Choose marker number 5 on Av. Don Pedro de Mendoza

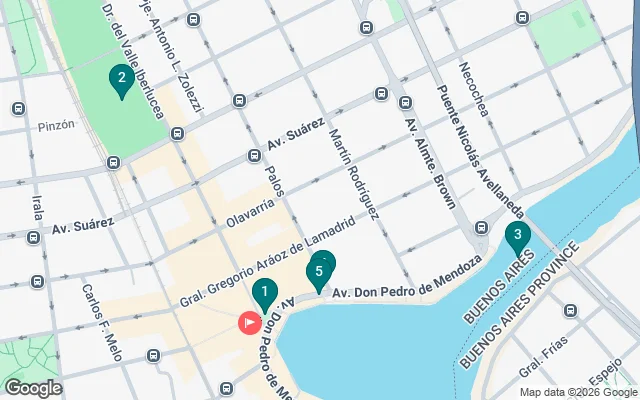[318, 272]
